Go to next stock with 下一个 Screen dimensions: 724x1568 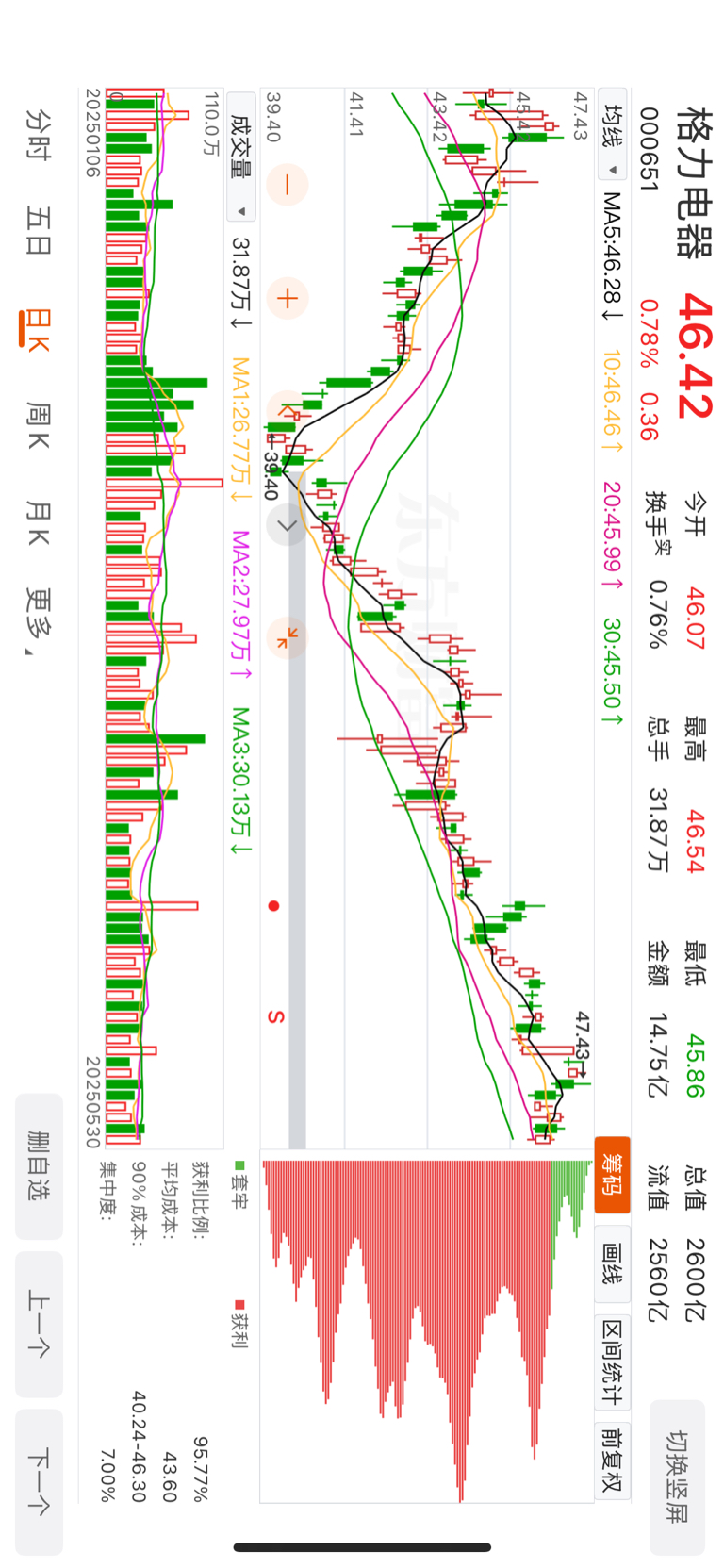pyautogui.click(x=39, y=1481)
